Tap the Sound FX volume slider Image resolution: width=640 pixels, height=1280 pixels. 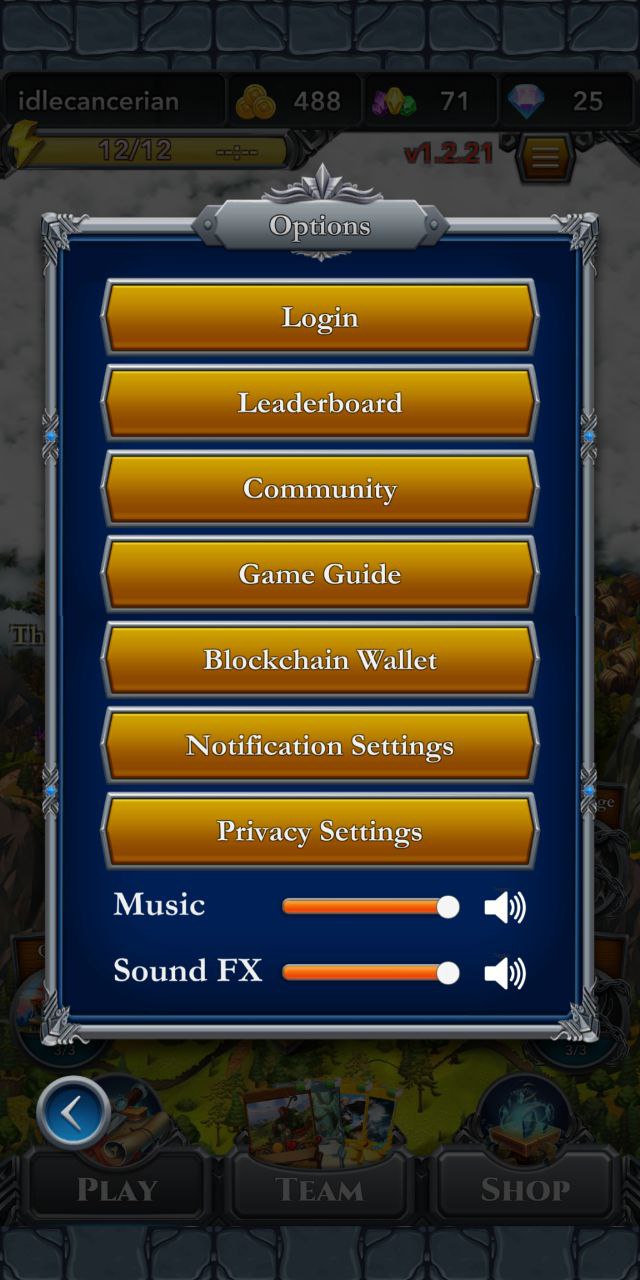point(371,973)
